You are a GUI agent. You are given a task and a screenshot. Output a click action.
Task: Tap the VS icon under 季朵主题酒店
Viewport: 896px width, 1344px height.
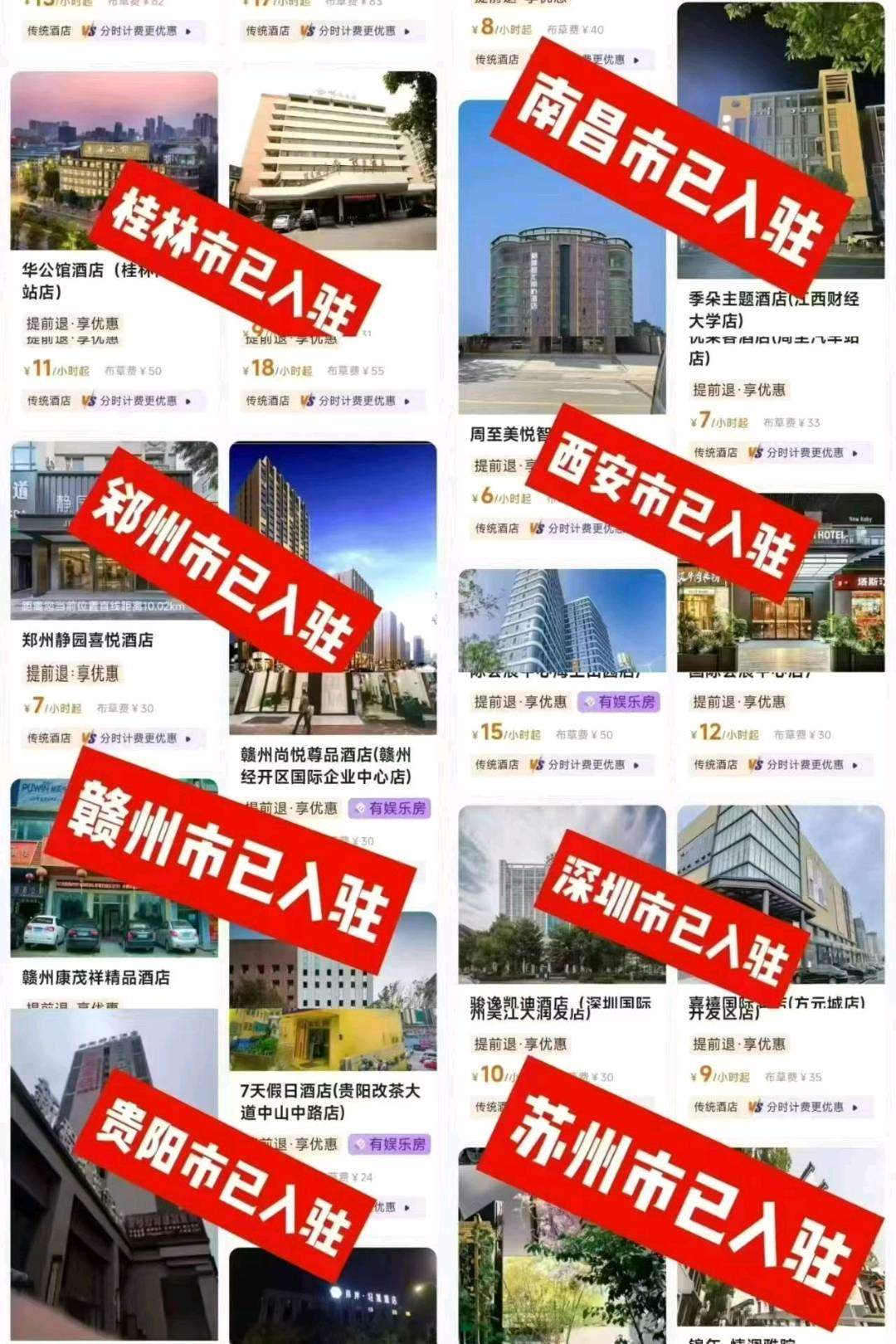755,452
